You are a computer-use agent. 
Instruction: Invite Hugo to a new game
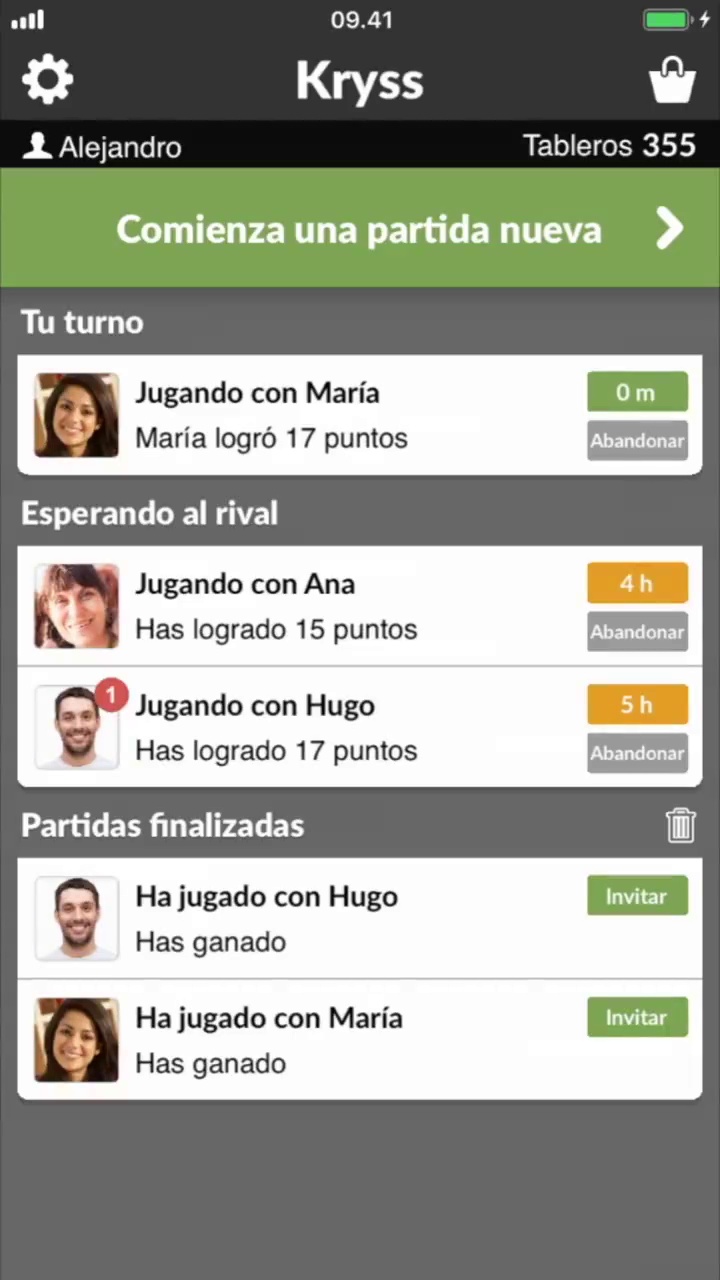637,896
